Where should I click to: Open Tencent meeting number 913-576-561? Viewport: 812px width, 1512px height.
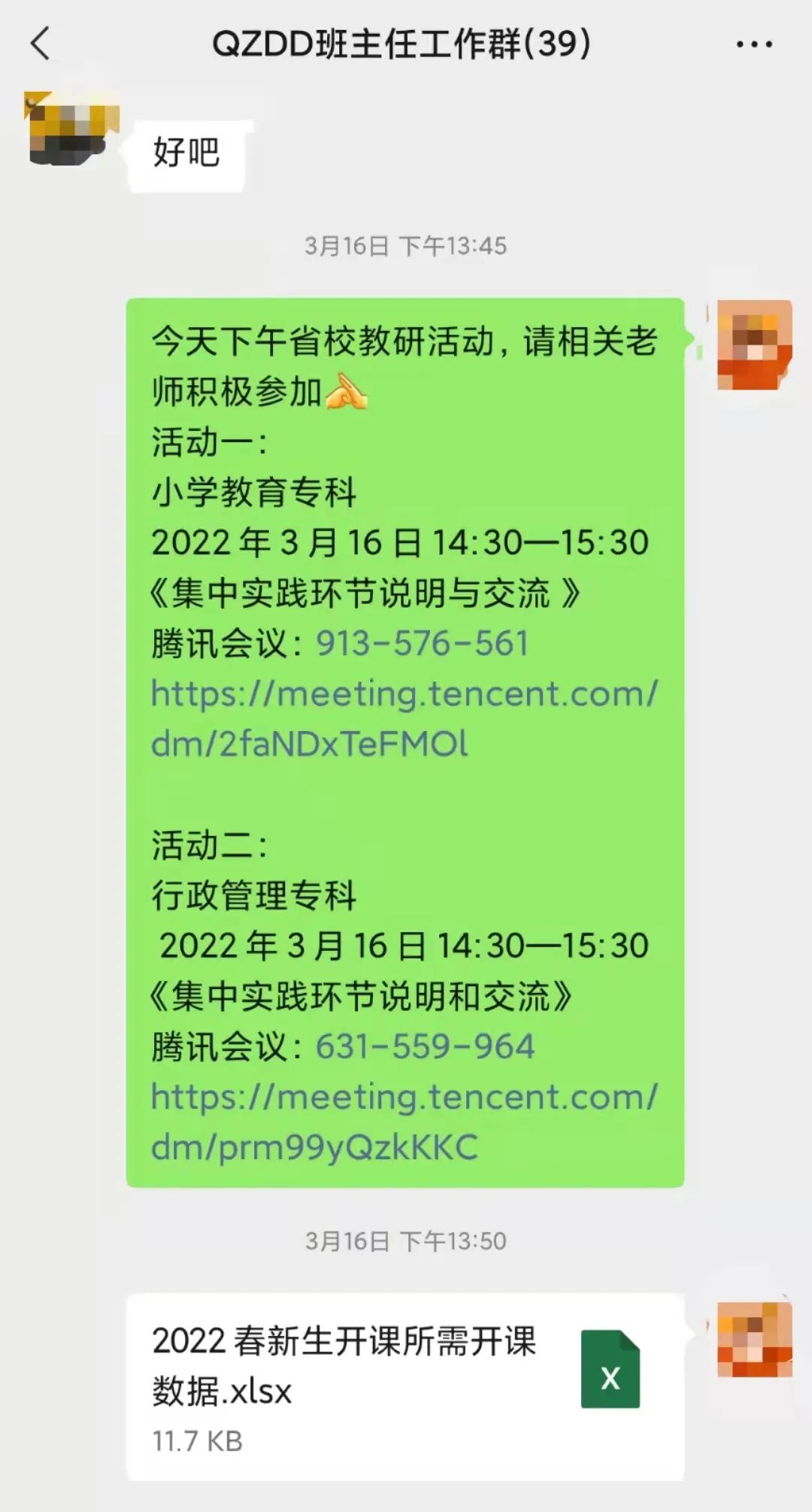click(422, 644)
